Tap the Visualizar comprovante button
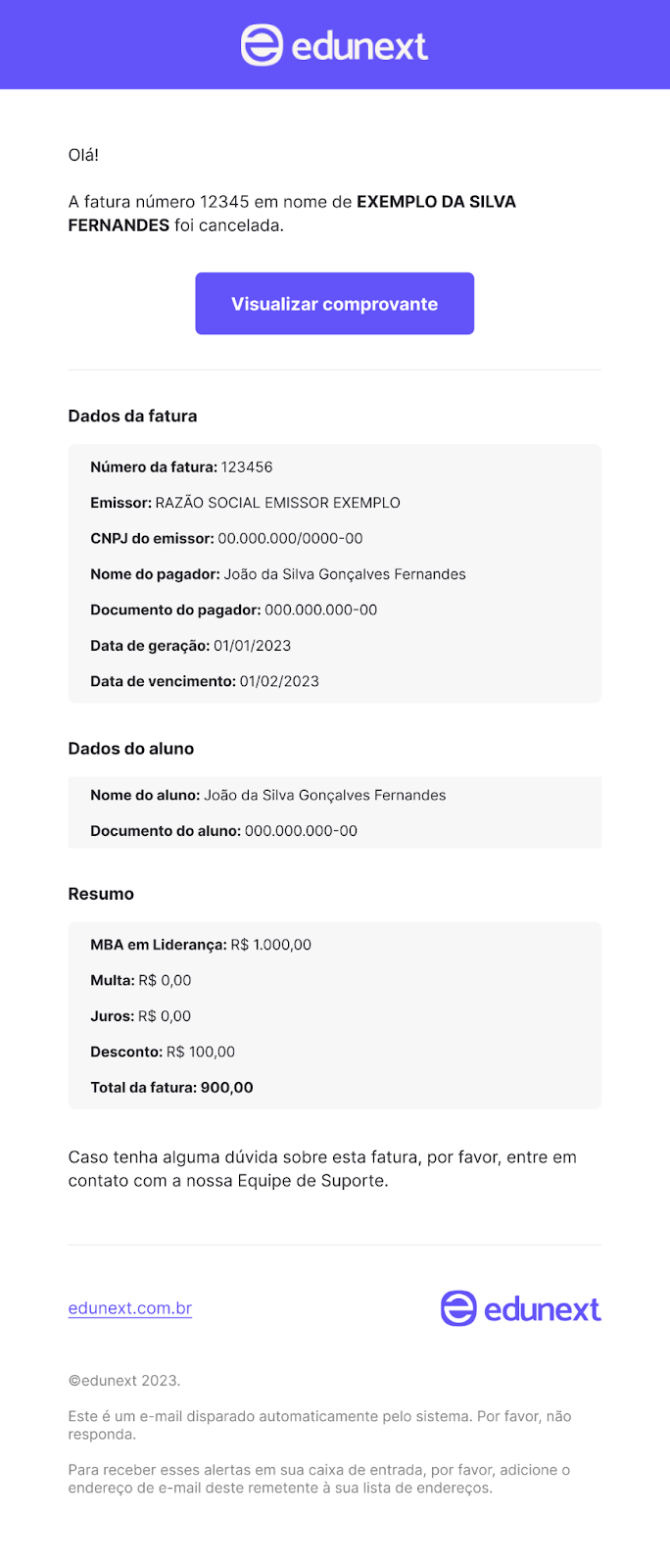This screenshot has width=670, height=1568. point(334,304)
